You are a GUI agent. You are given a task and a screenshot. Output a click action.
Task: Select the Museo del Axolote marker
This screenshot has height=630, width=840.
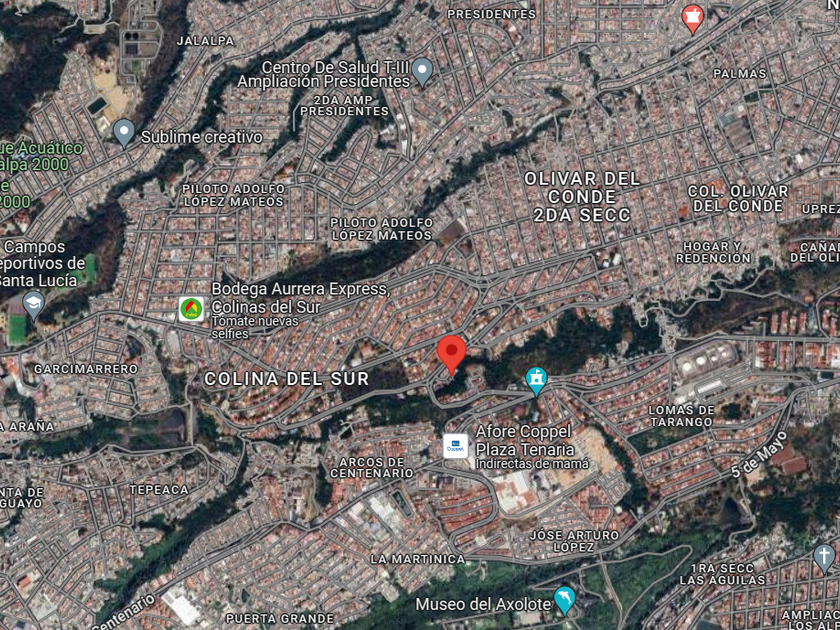pos(565,601)
